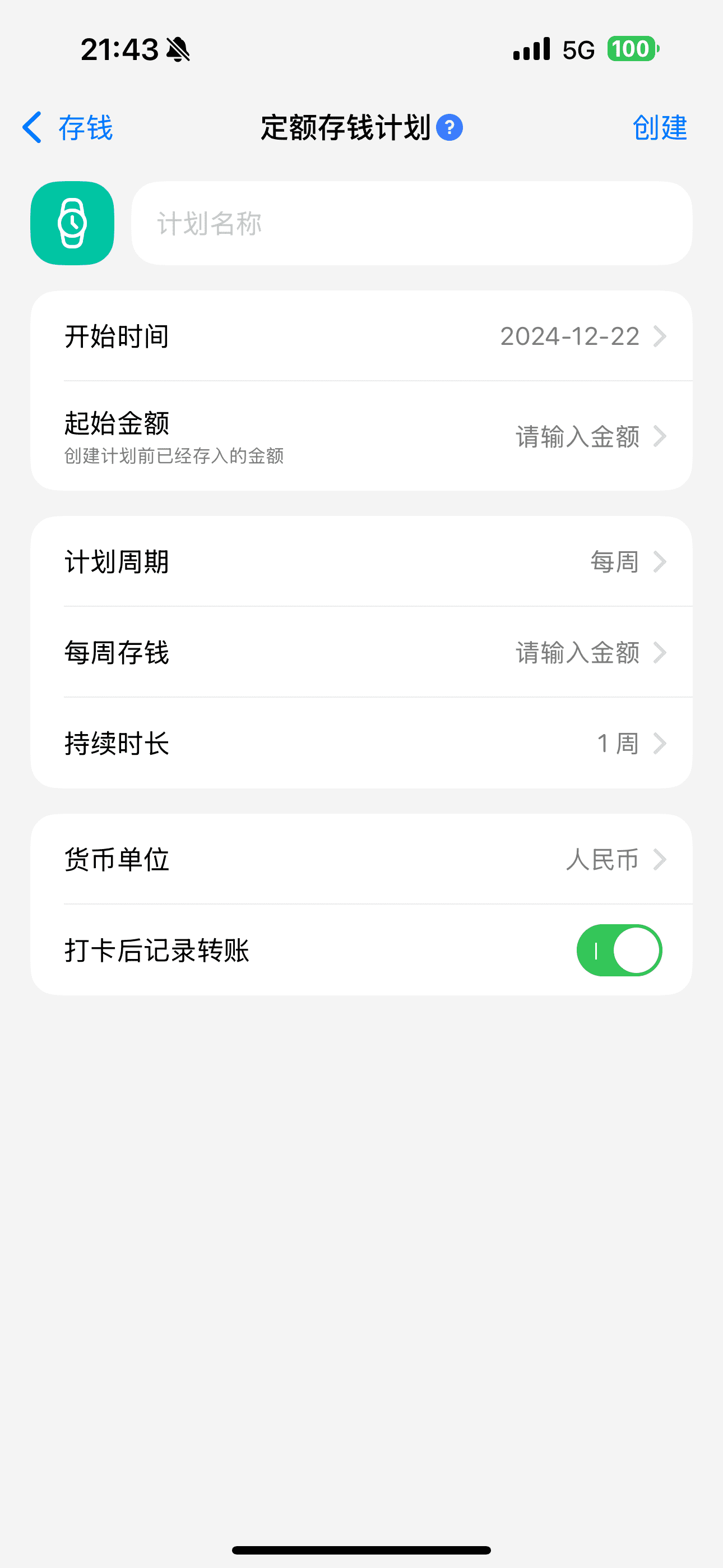
Task: Set the 每周存钱 amount
Action: click(x=361, y=653)
